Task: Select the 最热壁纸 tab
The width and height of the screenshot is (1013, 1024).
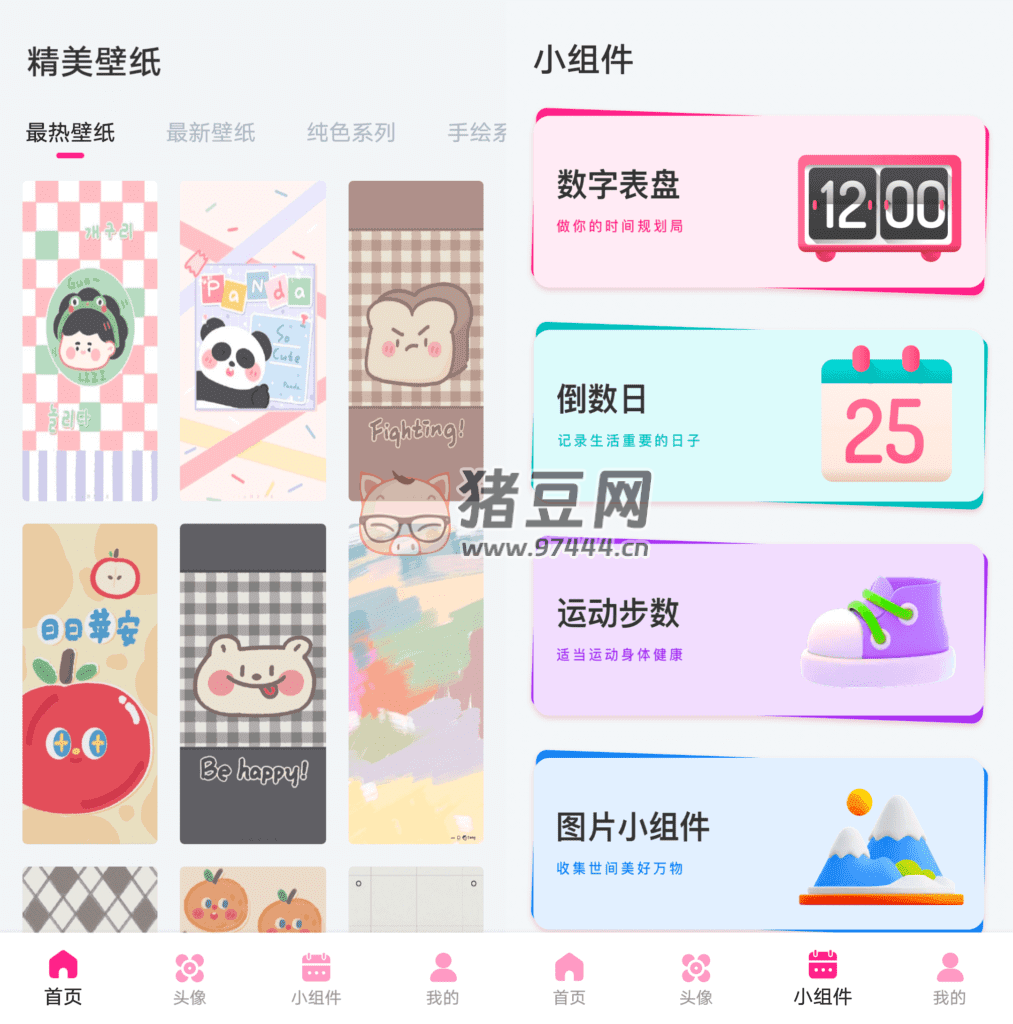Action: pos(70,132)
